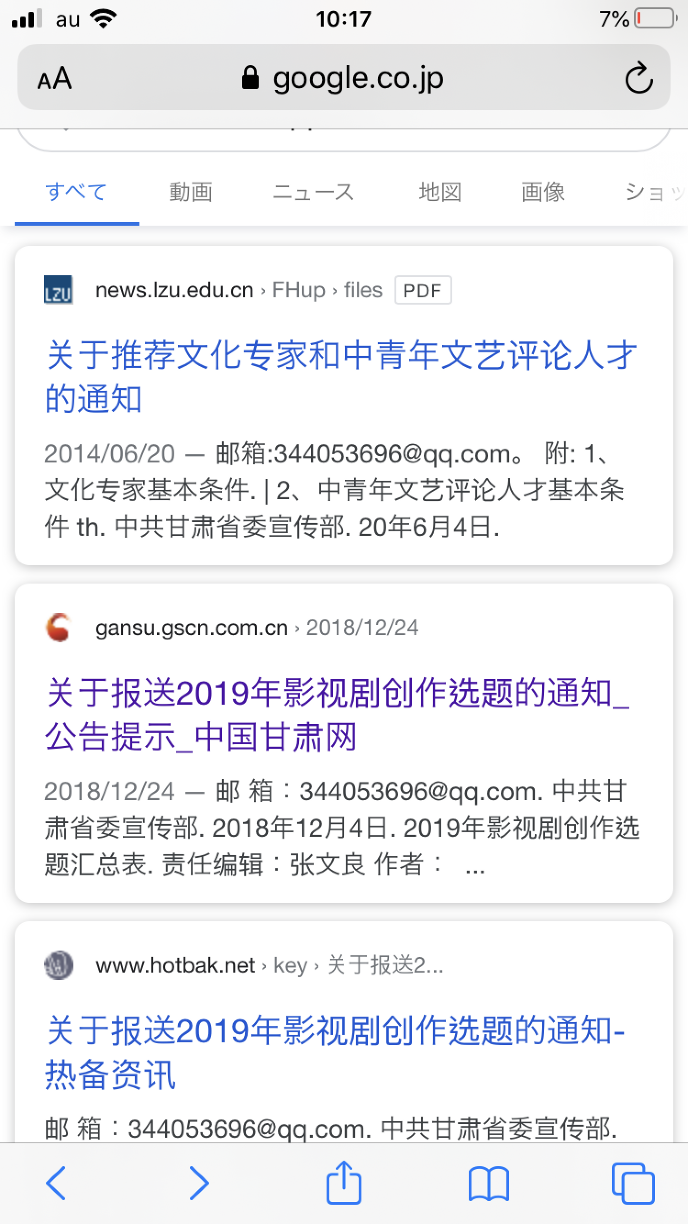Viewport: 688px width, 1224px height.
Task: Tap the google.co.jp address bar
Action: pyautogui.click(x=343, y=78)
